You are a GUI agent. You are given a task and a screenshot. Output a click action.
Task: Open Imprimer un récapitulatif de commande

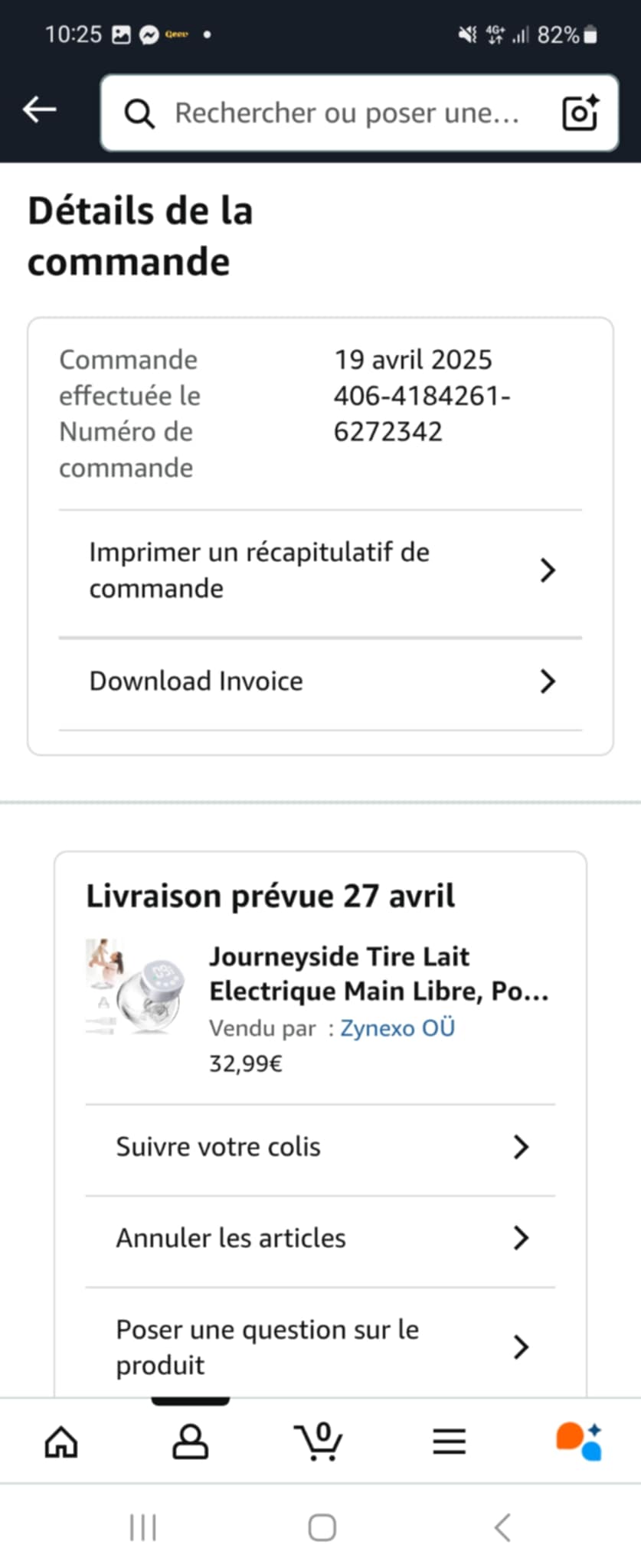(x=320, y=570)
